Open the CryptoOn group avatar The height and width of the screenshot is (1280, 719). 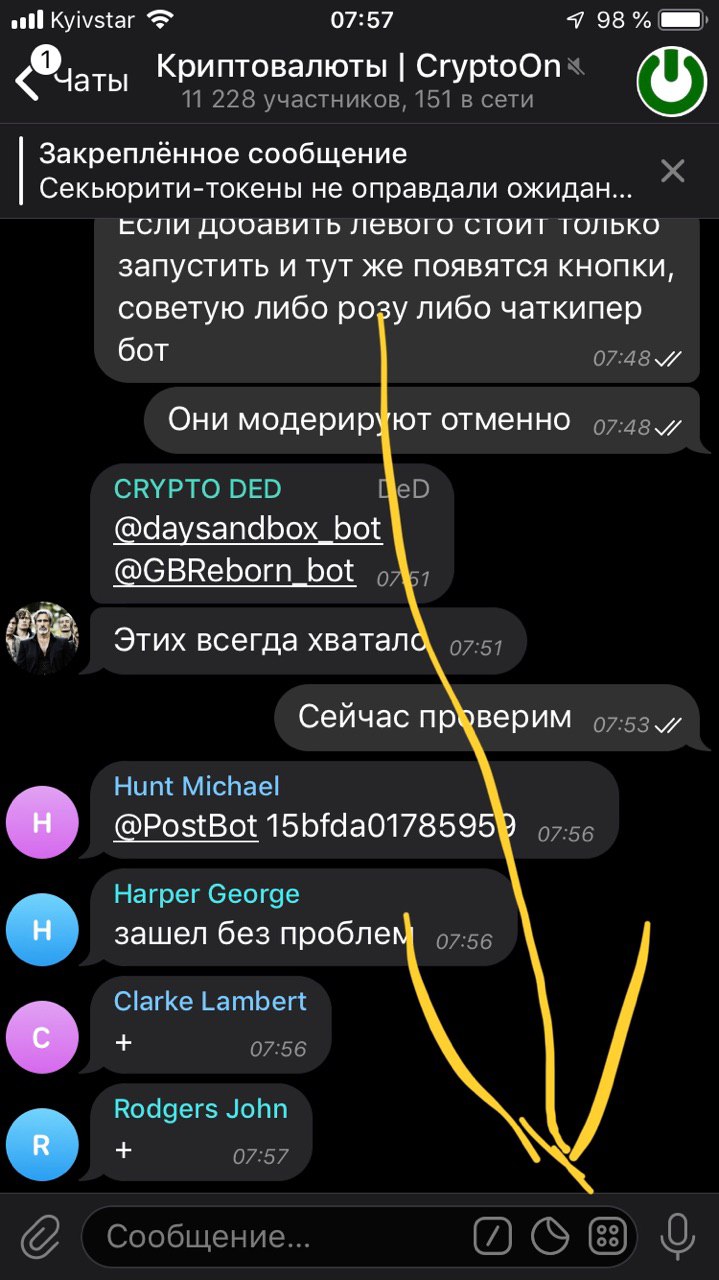672,81
